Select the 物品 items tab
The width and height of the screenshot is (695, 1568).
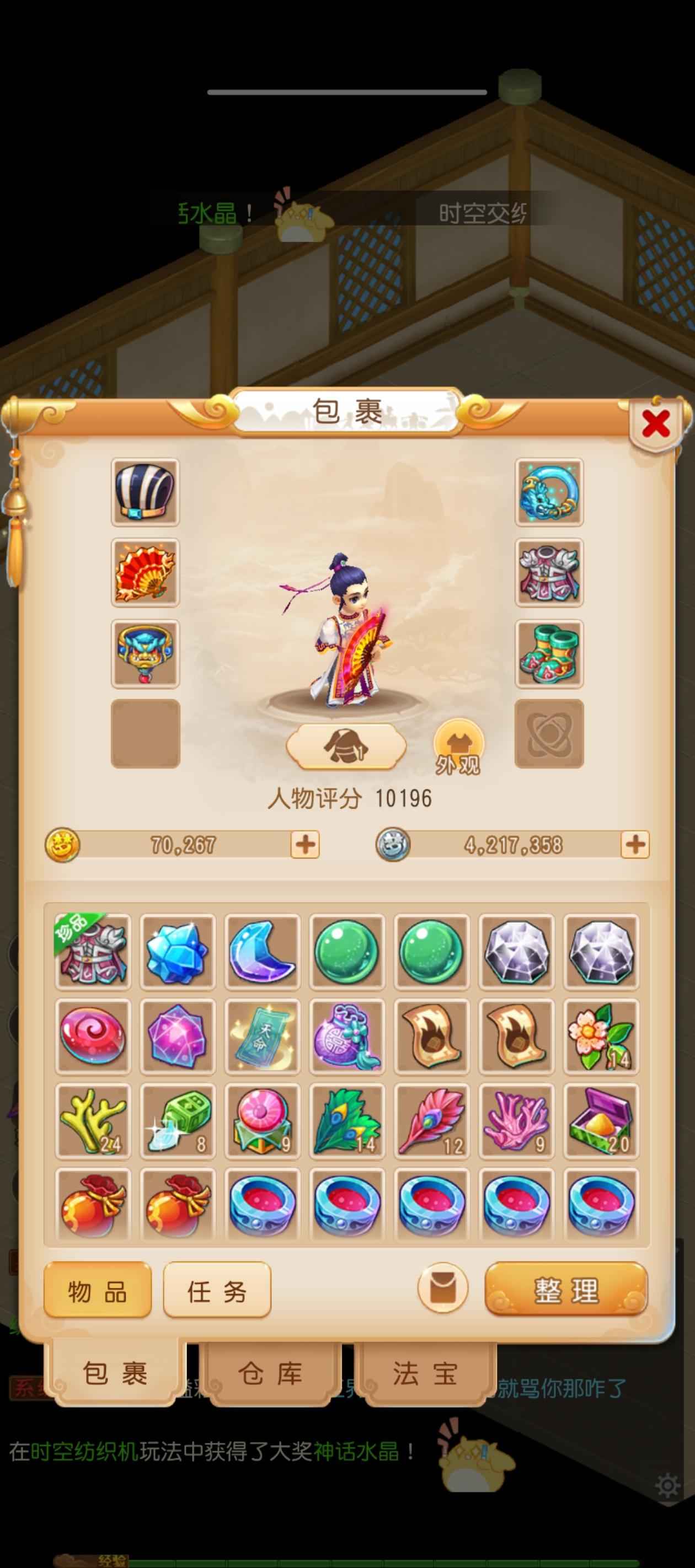[x=98, y=1290]
